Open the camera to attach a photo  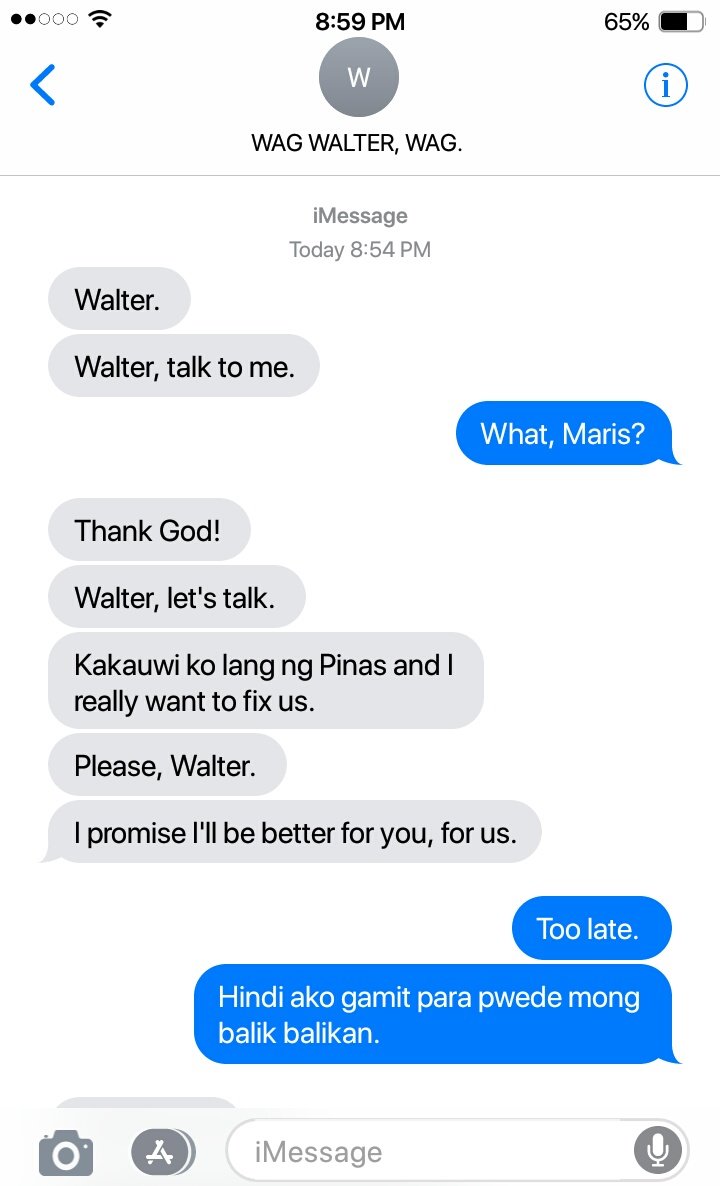(66, 1152)
